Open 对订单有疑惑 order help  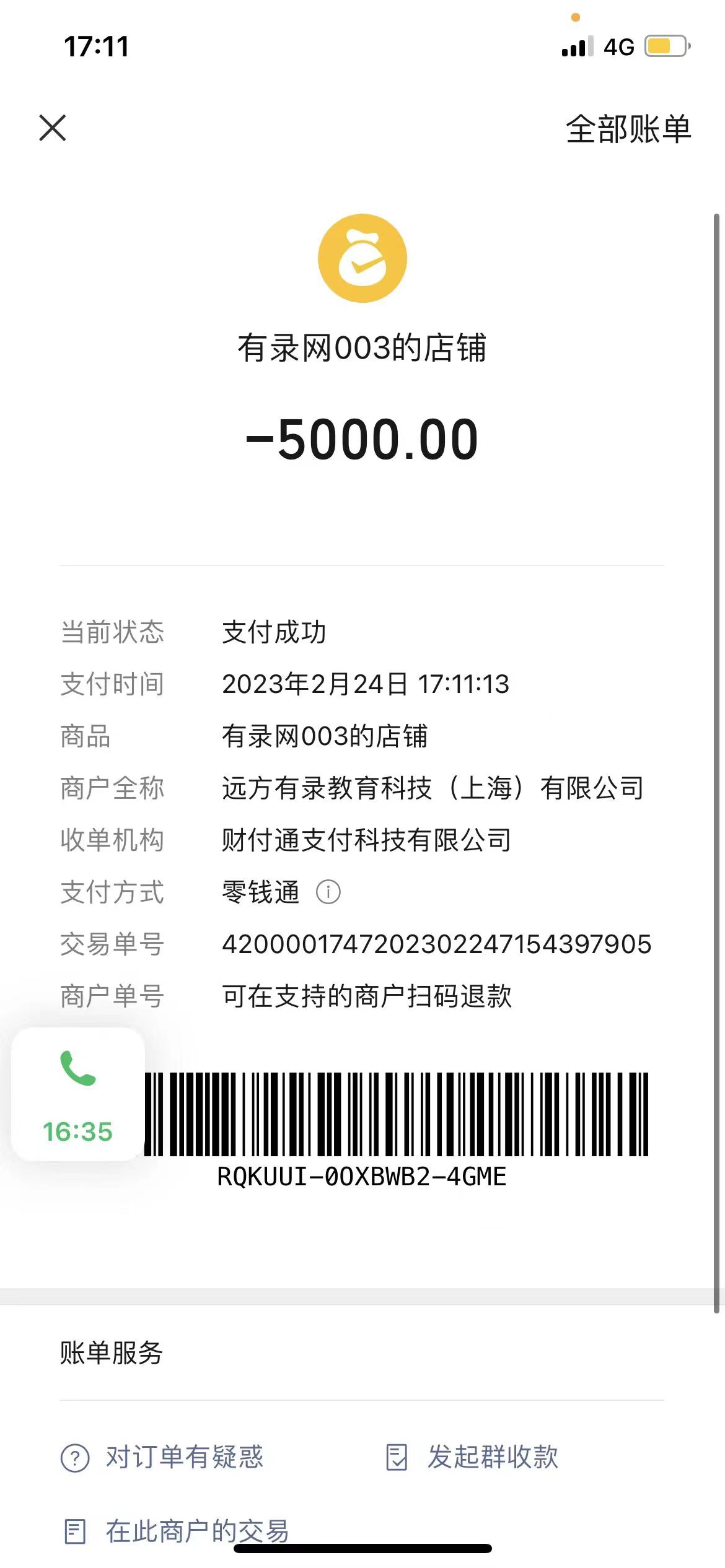[x=162, y=1457]
